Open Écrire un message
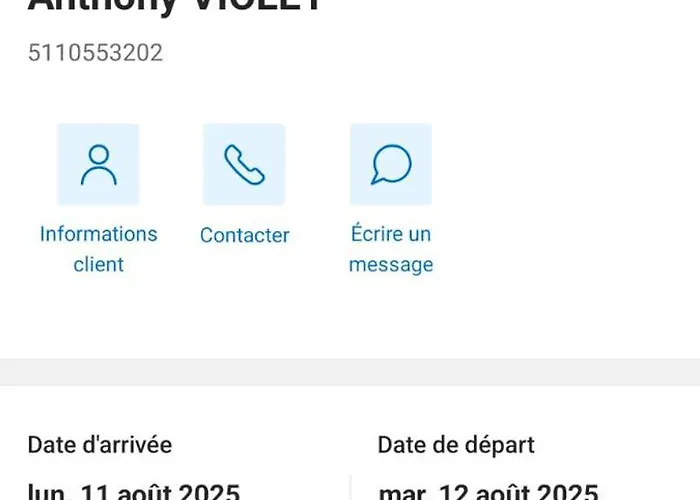 [391, 165]
